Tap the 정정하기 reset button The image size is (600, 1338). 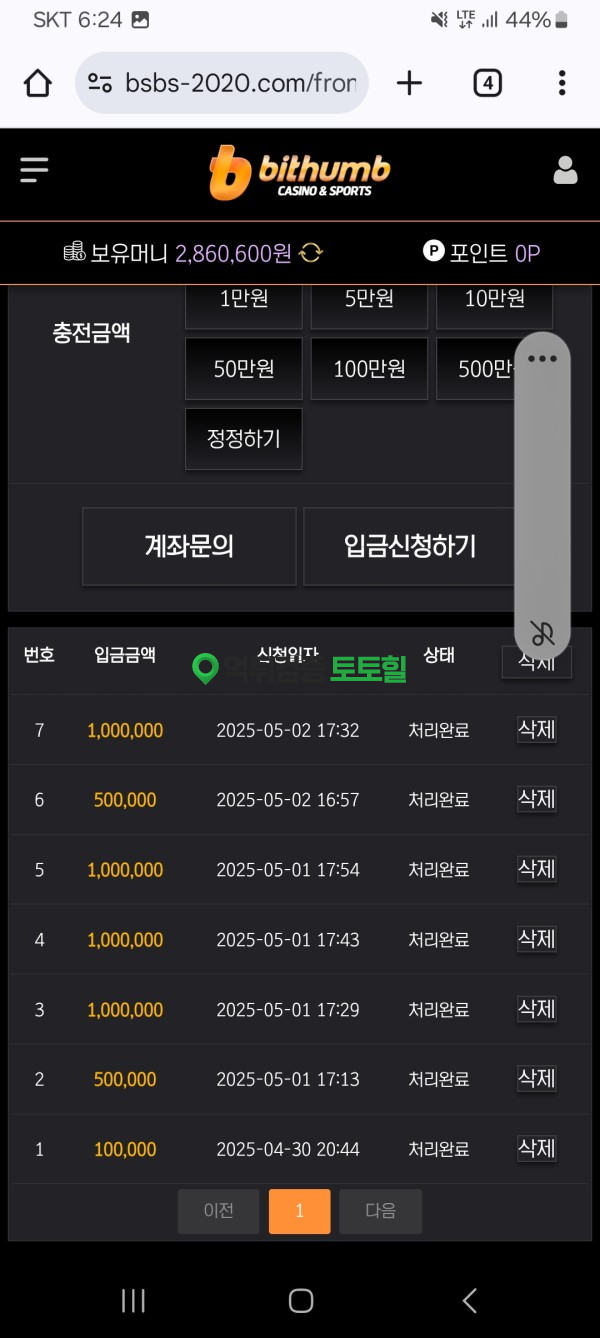243,439
